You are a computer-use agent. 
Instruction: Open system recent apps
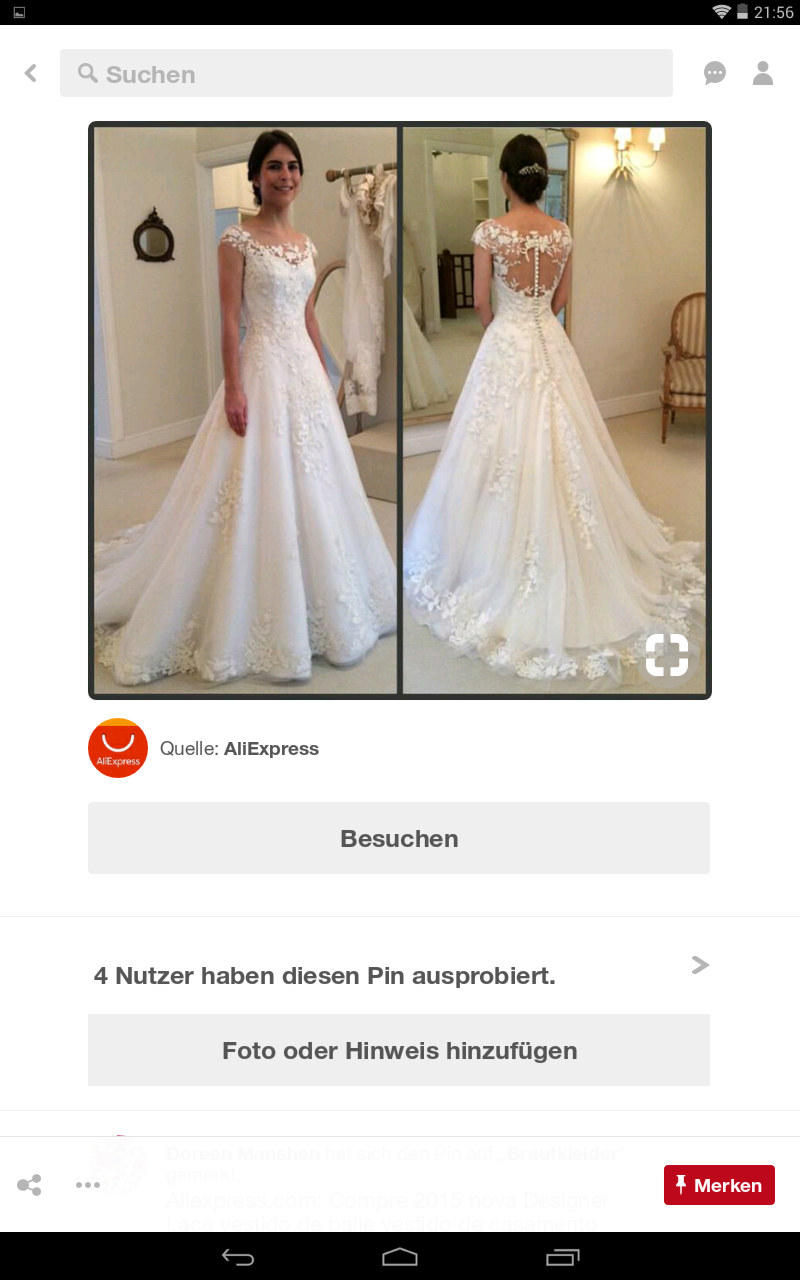(562, 1256)
